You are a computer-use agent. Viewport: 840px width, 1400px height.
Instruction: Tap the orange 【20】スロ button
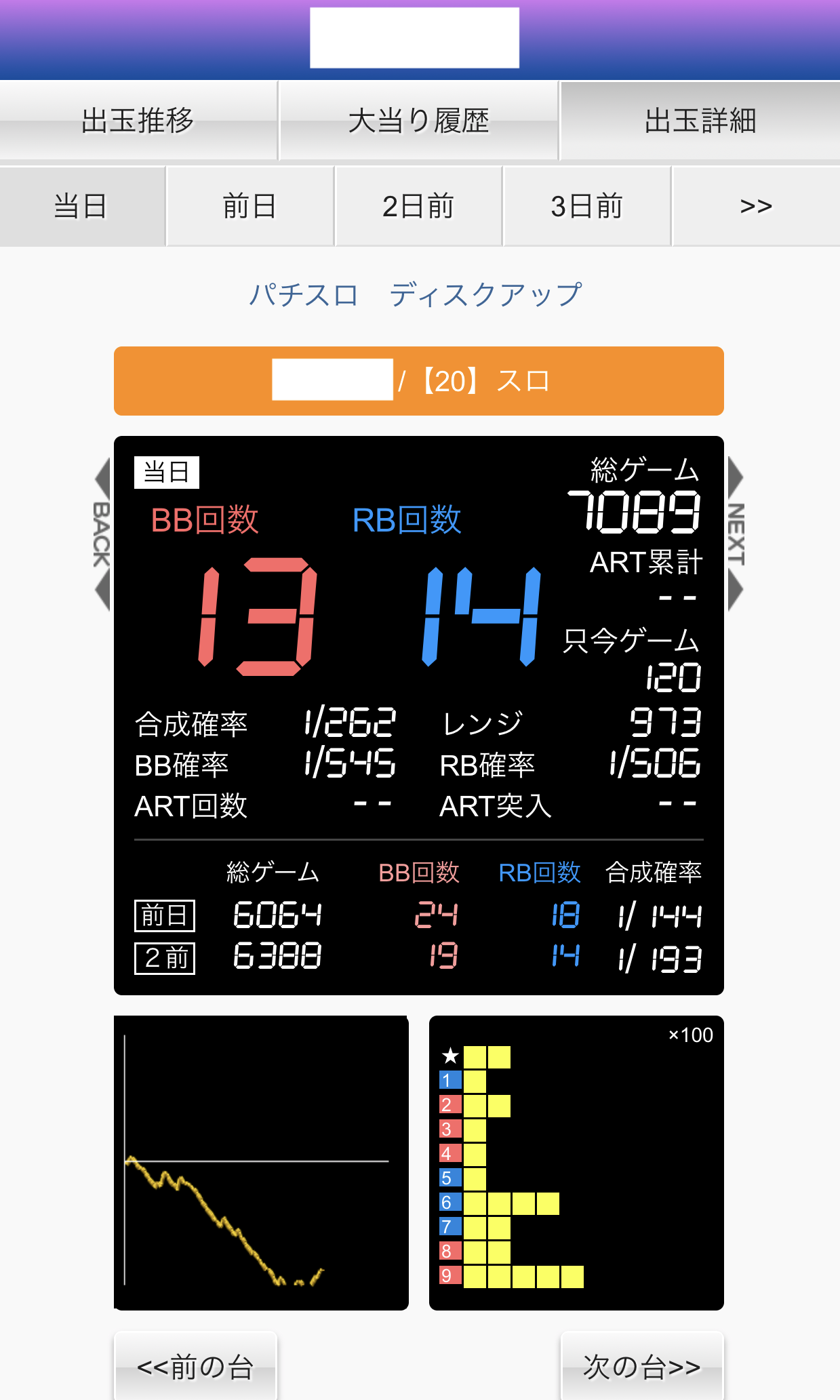(419, 381)
